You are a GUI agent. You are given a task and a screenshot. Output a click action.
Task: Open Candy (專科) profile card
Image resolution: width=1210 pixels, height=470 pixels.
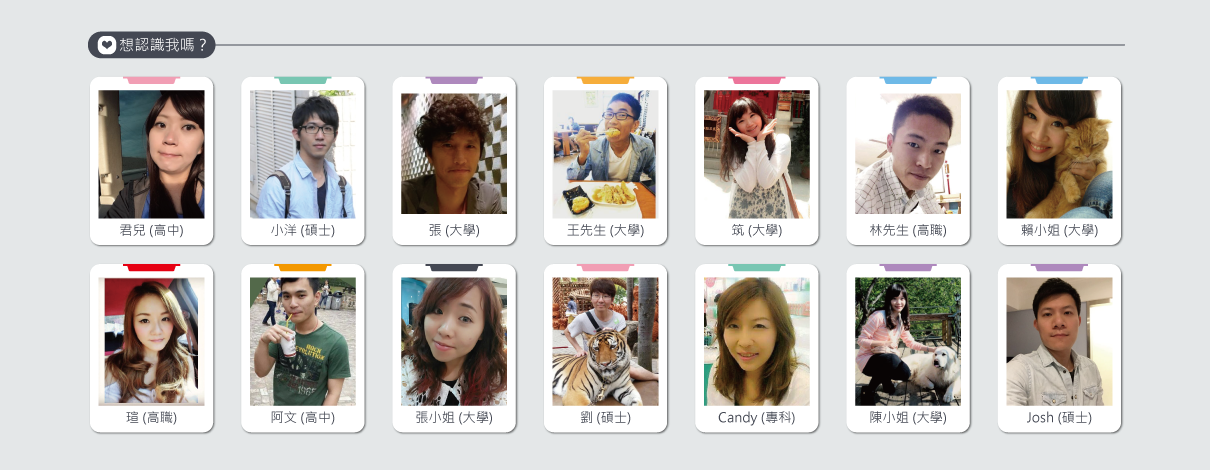pyautogui.click(x=756, y=347)
